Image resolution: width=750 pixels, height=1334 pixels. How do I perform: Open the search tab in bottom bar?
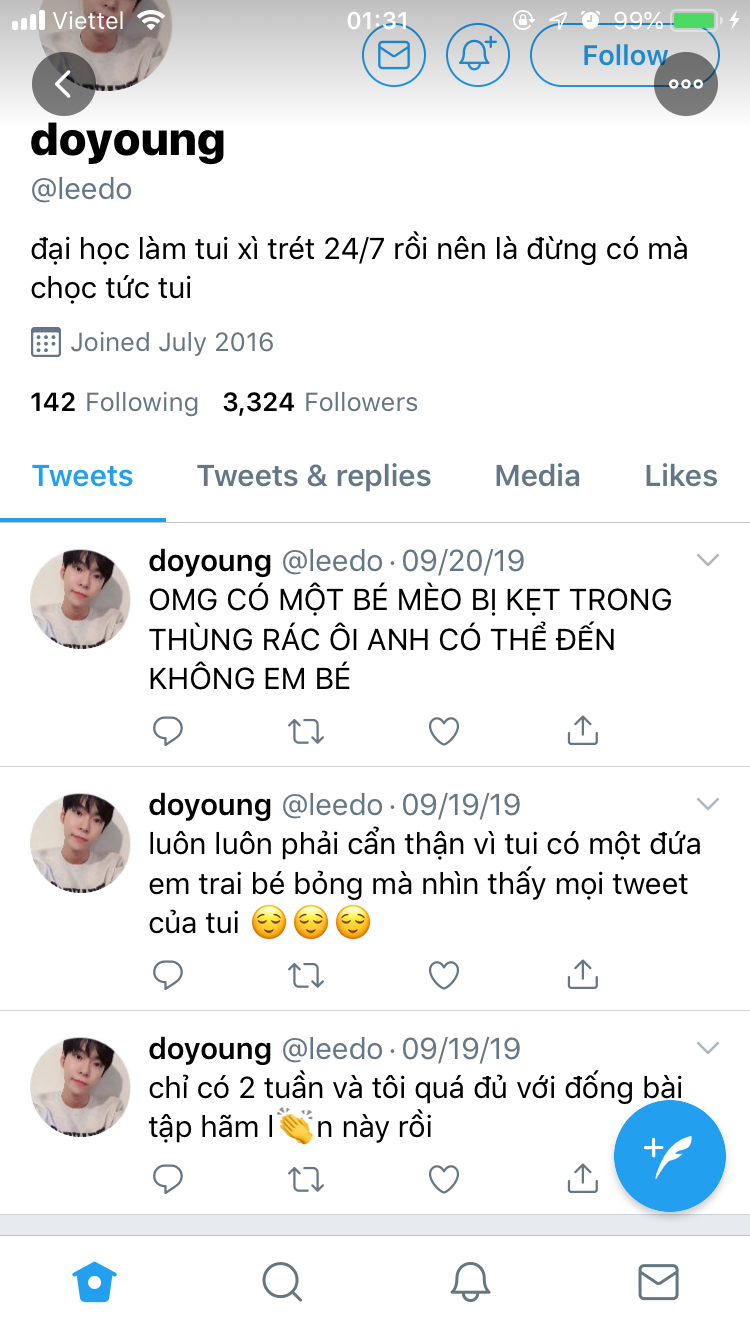(x=282, y=1281)
